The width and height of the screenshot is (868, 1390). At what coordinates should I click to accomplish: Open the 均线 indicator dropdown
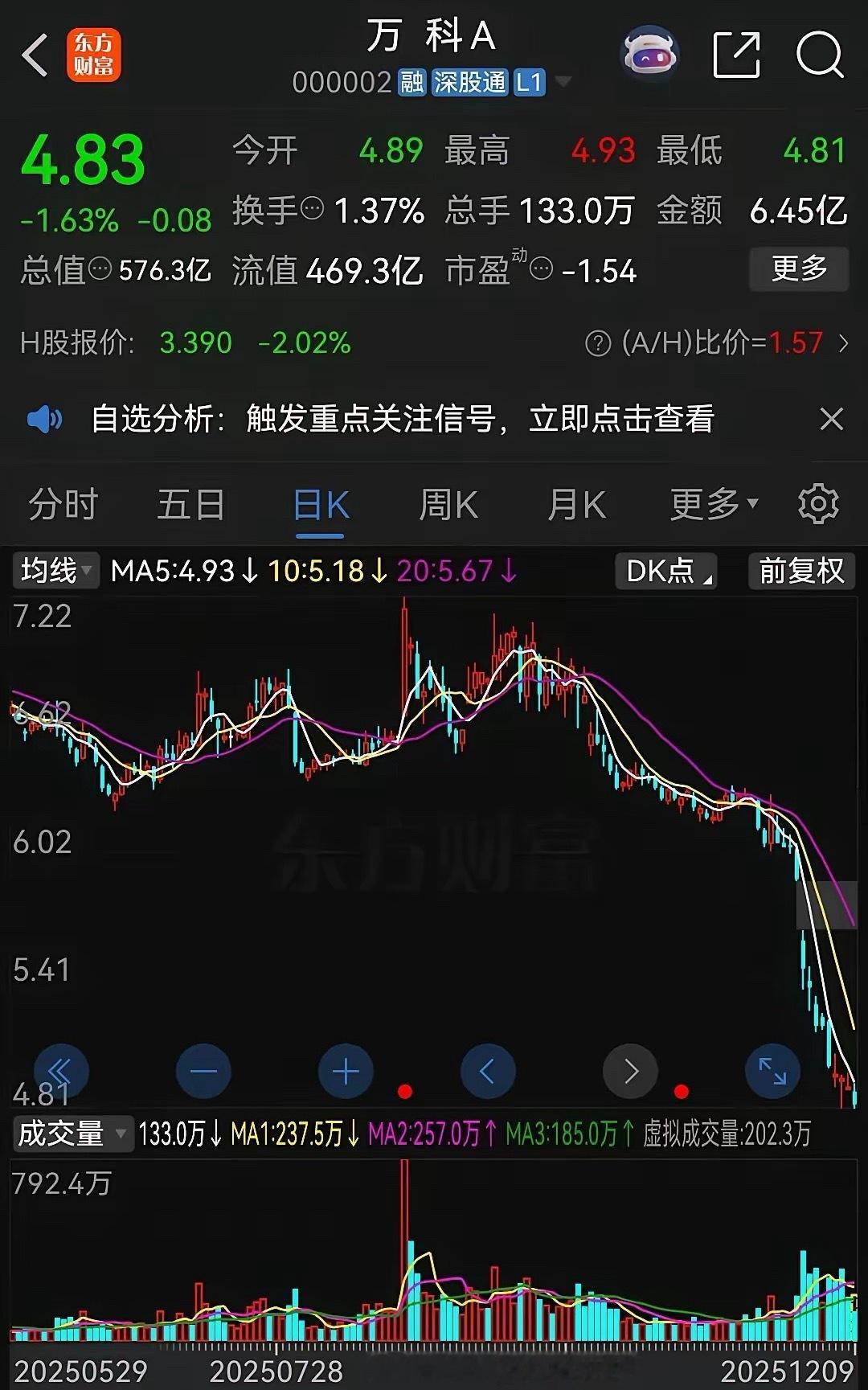pos(53,572)
